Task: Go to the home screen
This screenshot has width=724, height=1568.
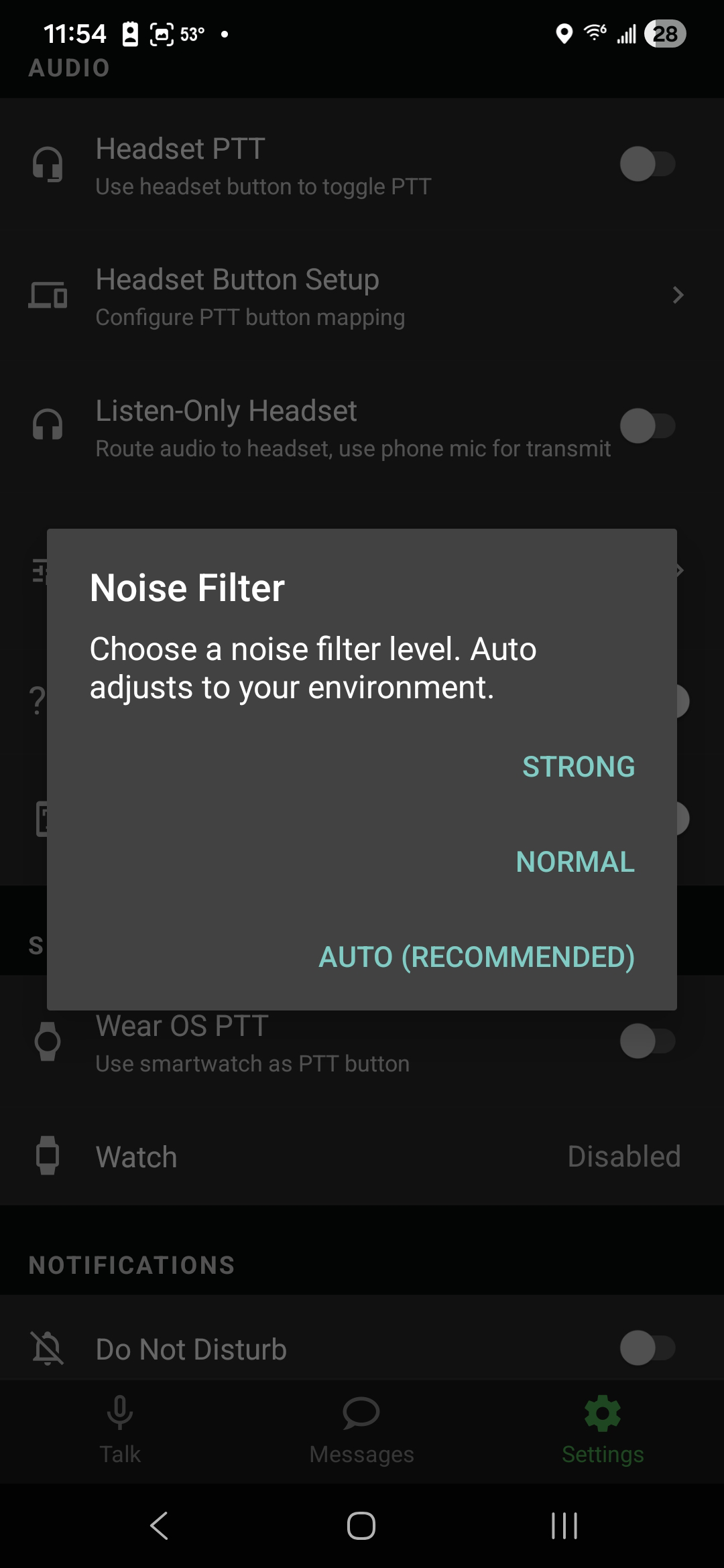Action: point(361,1526)
